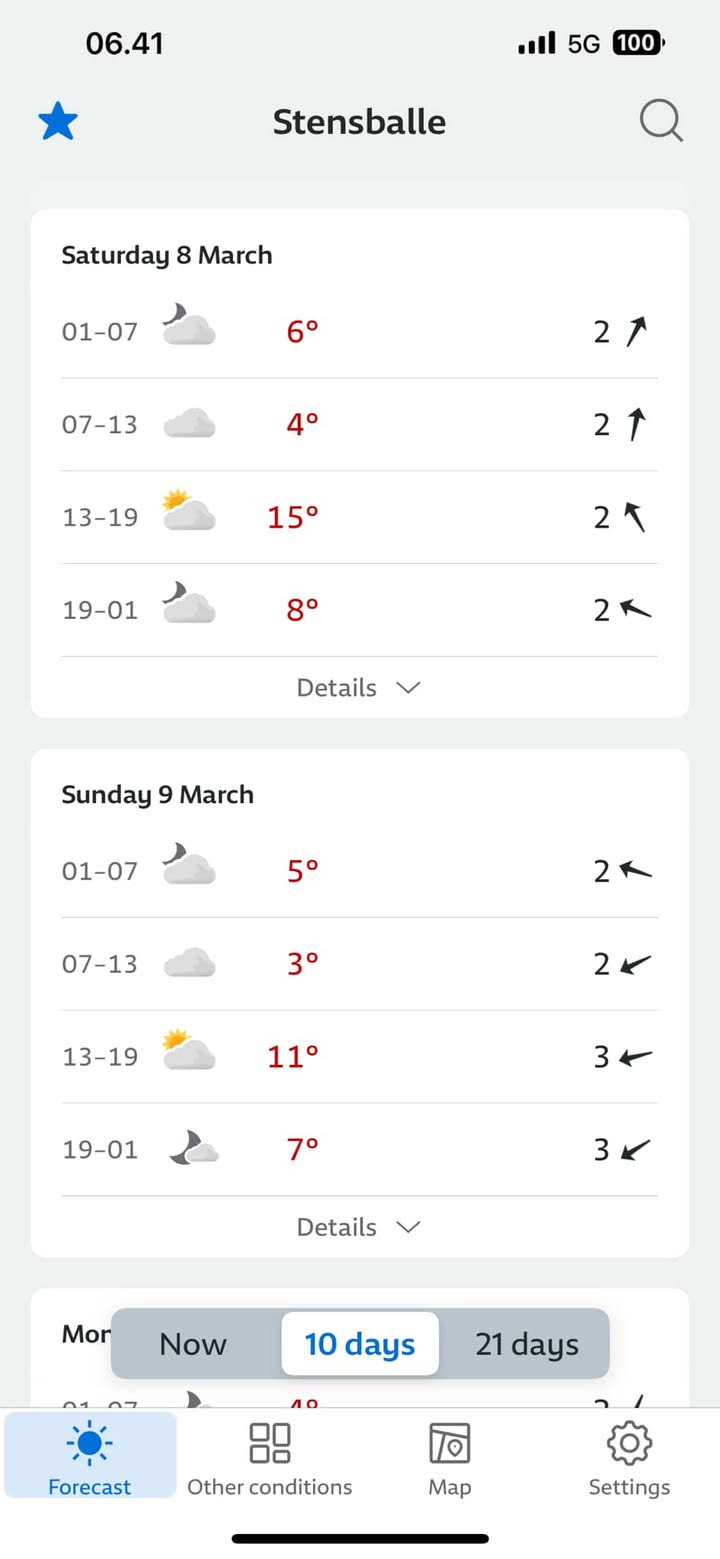
Task: Select the 10 days forecast
Action: click(x=360, y=1344)
